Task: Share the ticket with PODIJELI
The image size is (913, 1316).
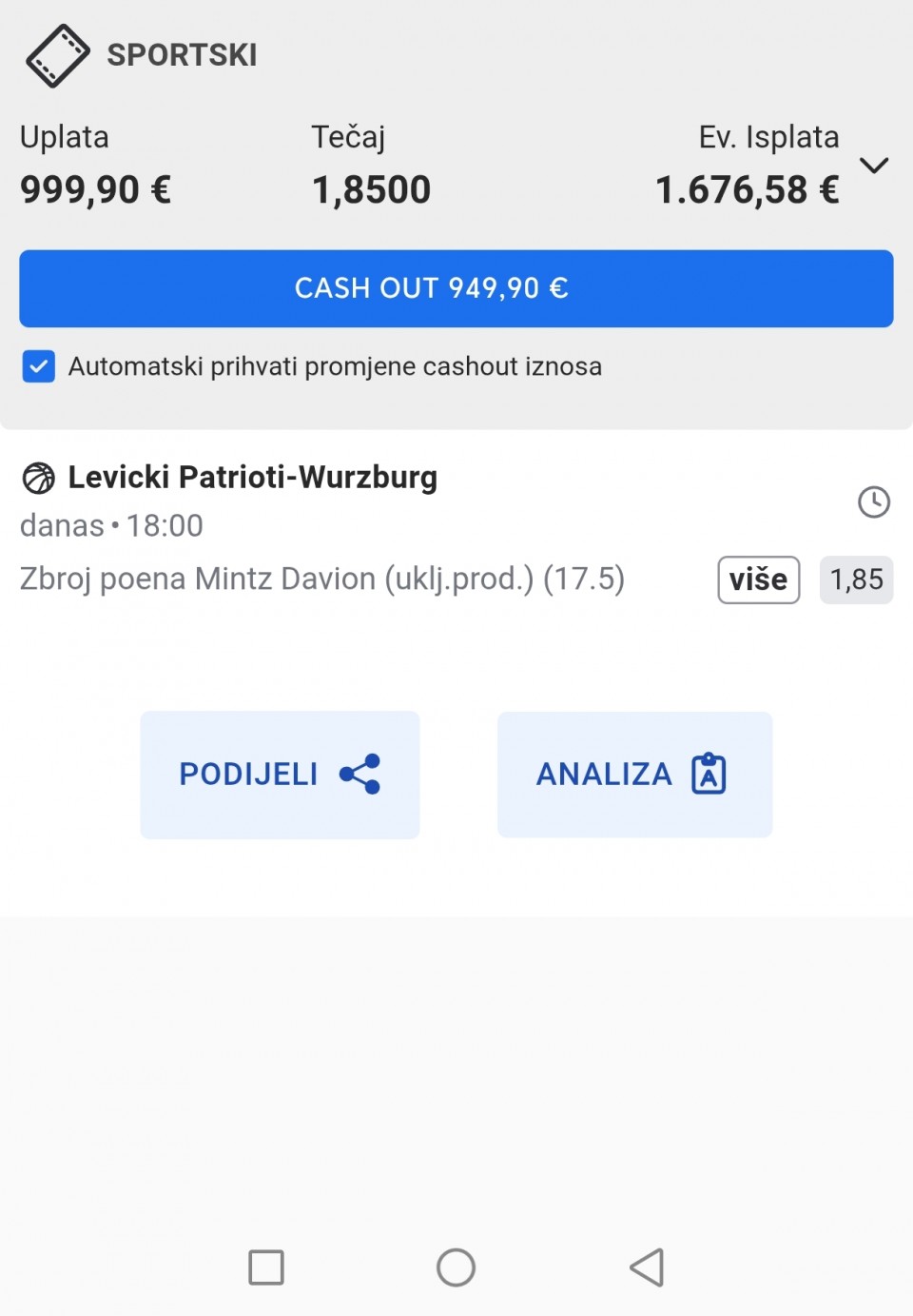Action: [x=280, y=775]
